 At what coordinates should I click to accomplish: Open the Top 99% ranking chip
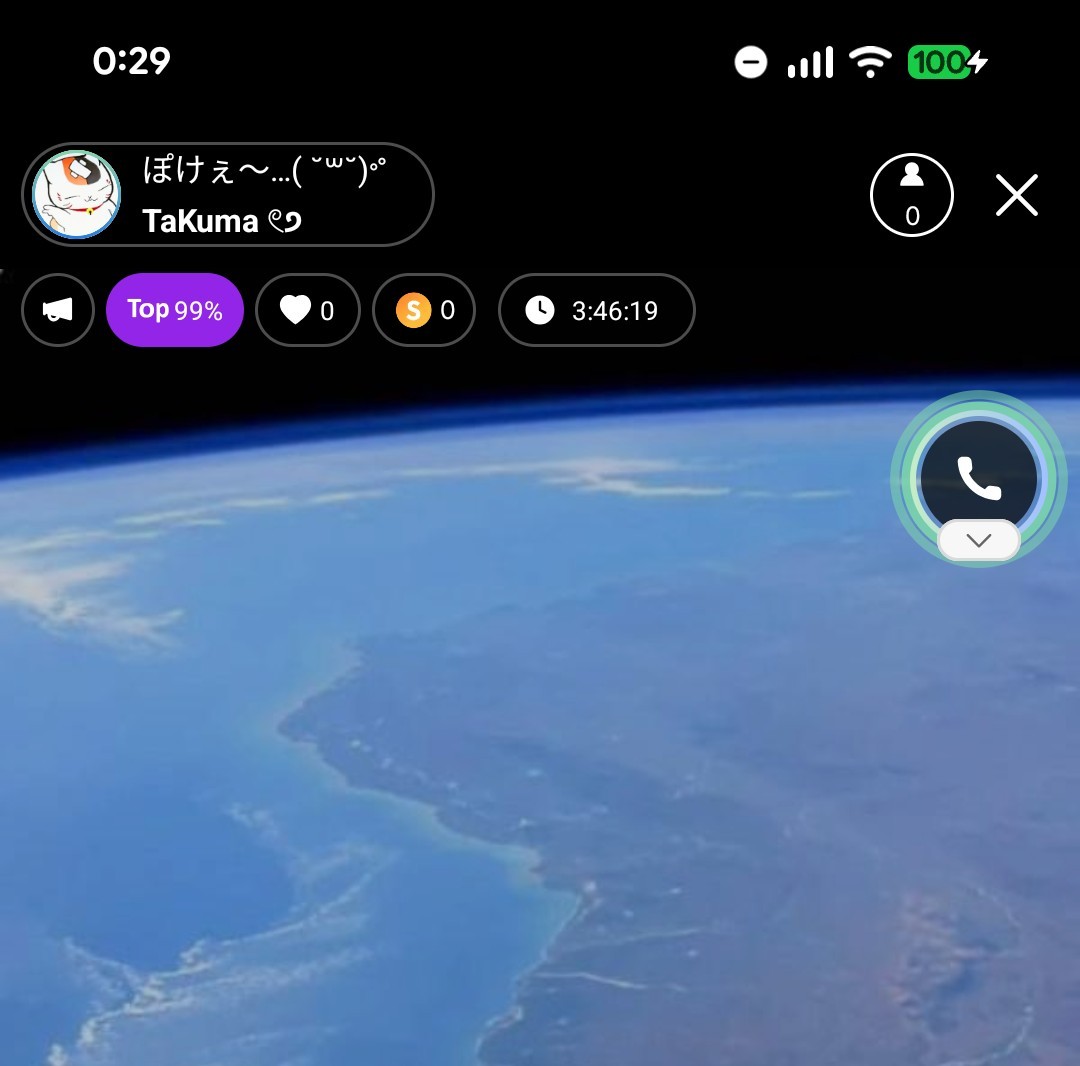[175, 310]
